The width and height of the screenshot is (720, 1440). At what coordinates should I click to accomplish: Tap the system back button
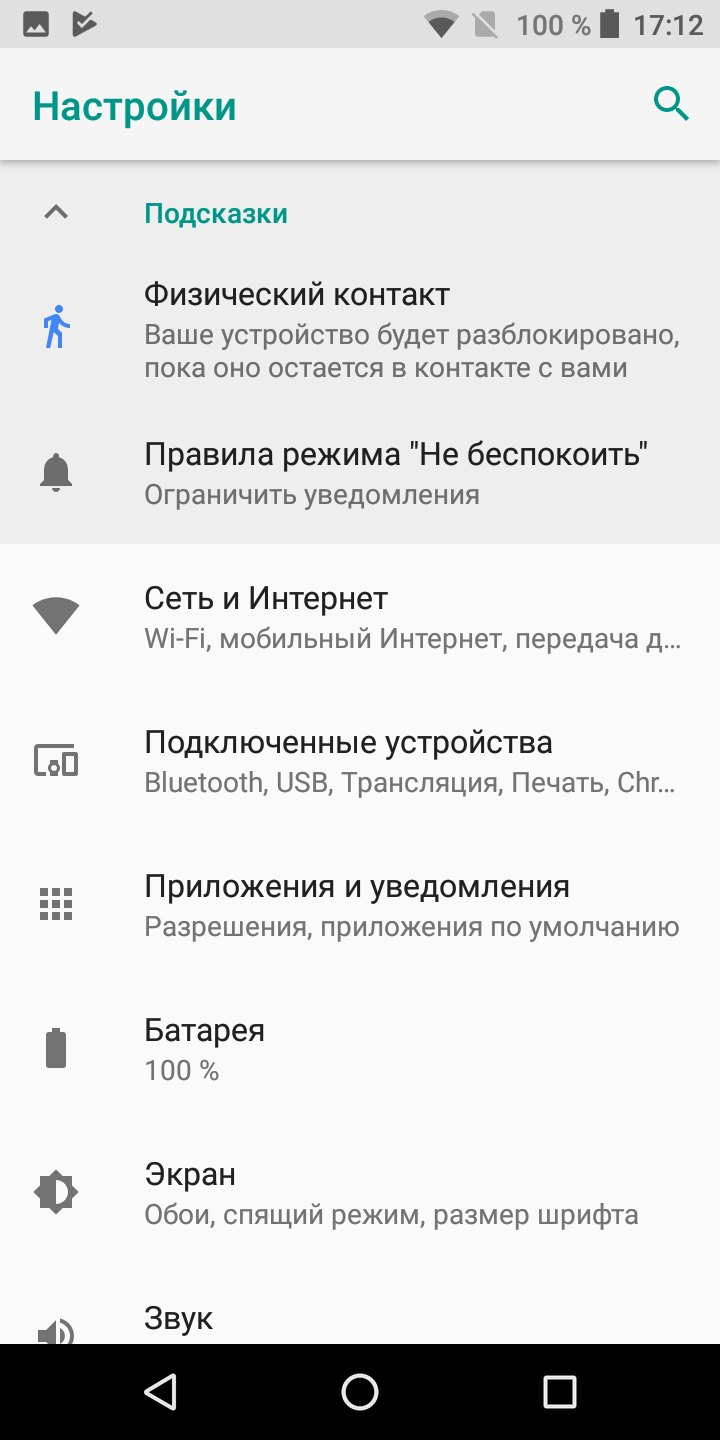pyautogui.click(x=160, y=1391)
